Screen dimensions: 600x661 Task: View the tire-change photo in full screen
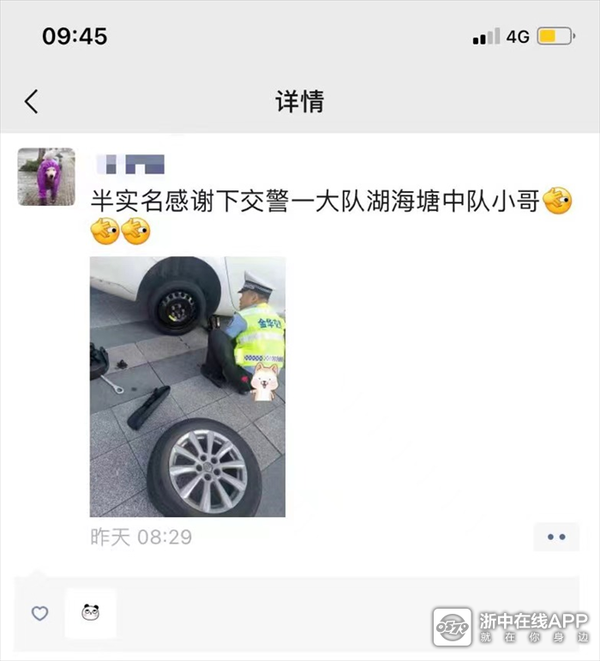tap(188, 387)
